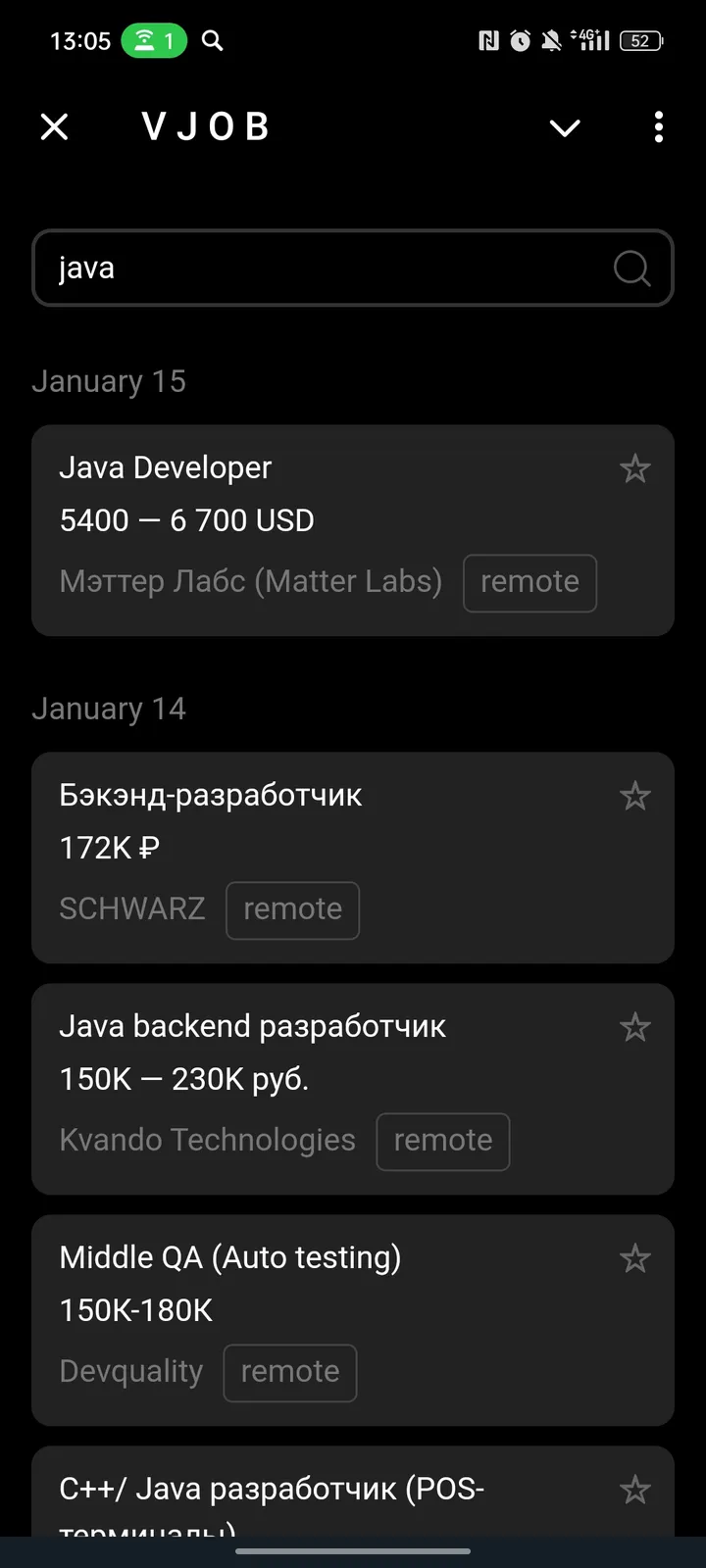The height and width of the screenshot is (1568, 706).
Task: Star the Middle QA job listing
Action: [635, 1258]
